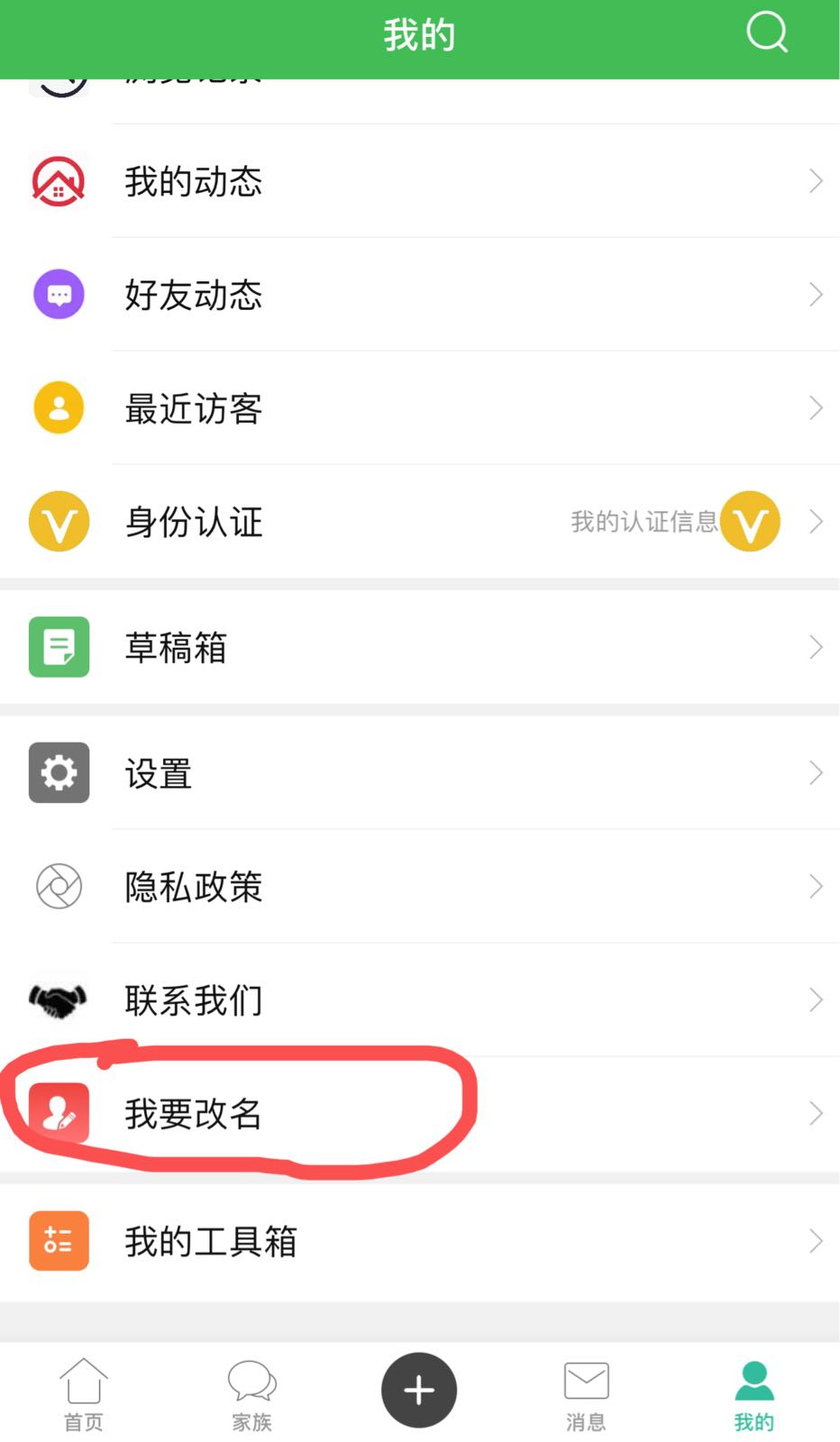Viewport: 840px width, 1442px height.
Task: Switch to the 家族 tab
Action: pyautogui.click(x=251, y=1393)
